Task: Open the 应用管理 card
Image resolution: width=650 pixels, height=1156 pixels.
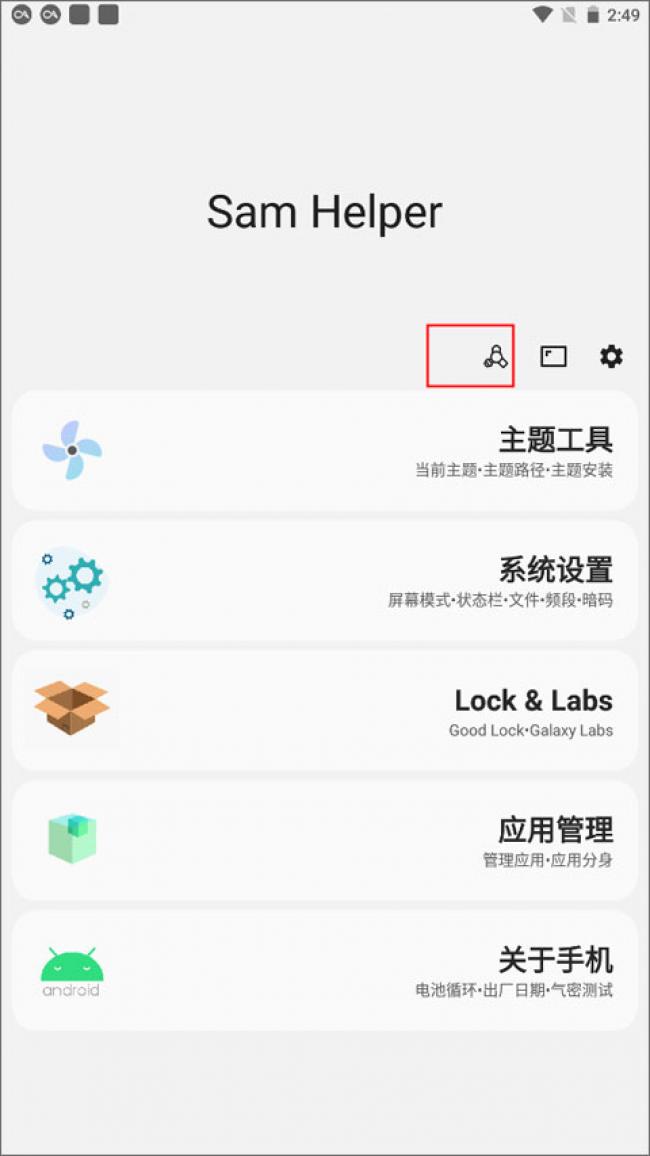Action: [325, 841]
